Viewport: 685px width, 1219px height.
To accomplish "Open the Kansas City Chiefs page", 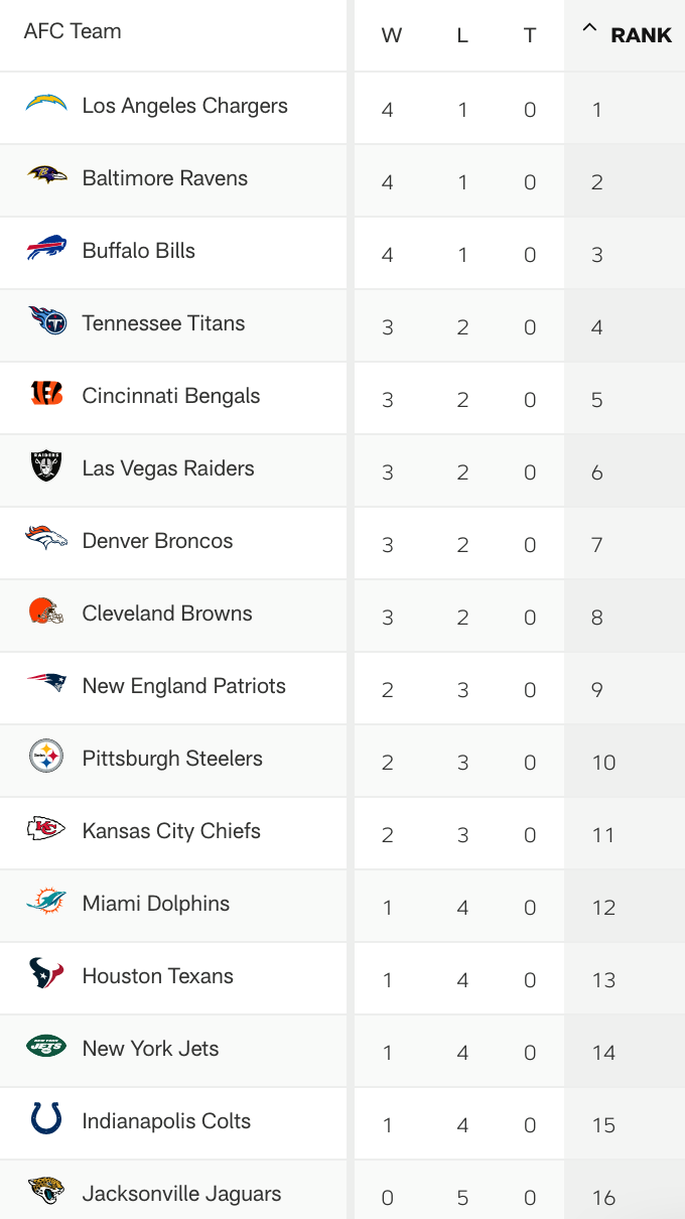I will click(x=171, y=831).
